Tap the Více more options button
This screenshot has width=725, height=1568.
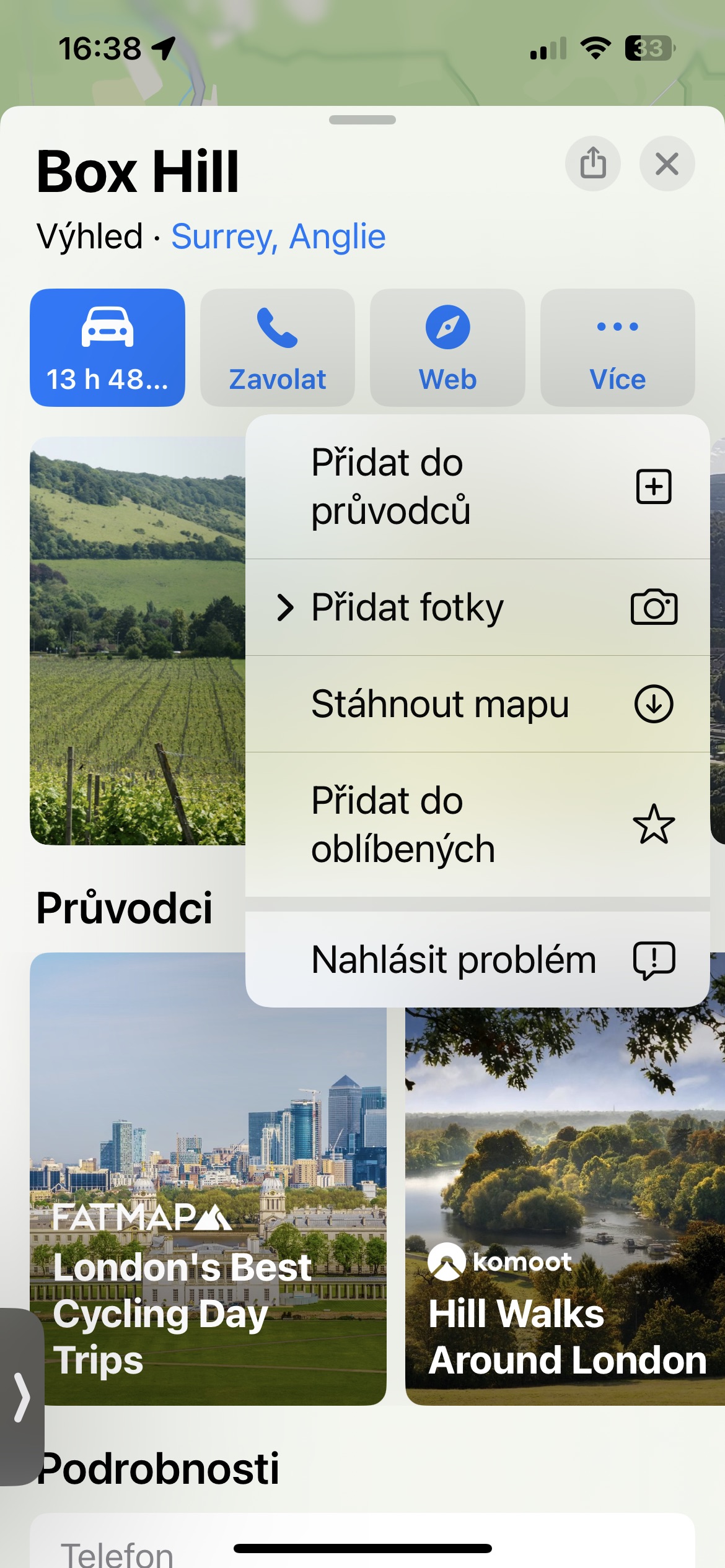(617, 347)
